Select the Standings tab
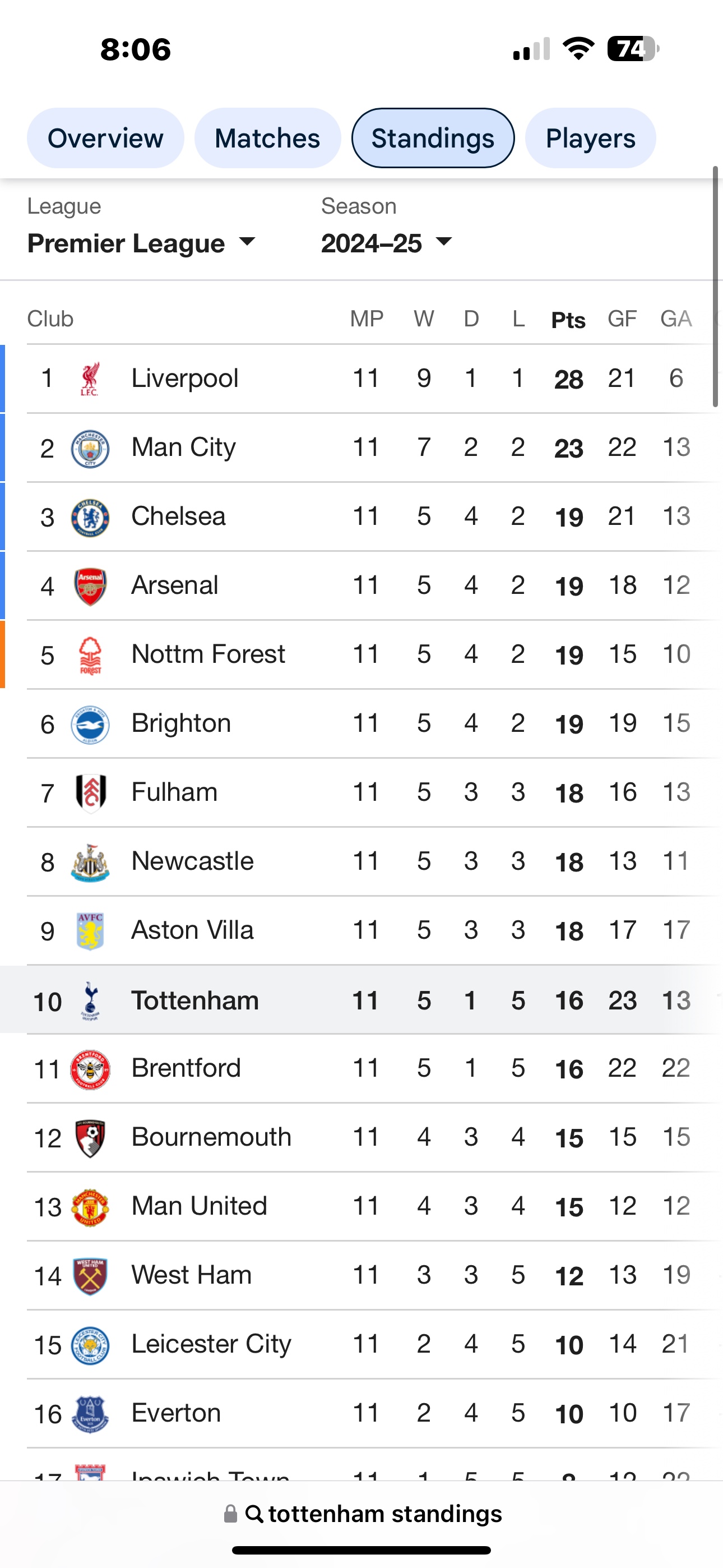The image size is (723, 1568). point(433,138)
